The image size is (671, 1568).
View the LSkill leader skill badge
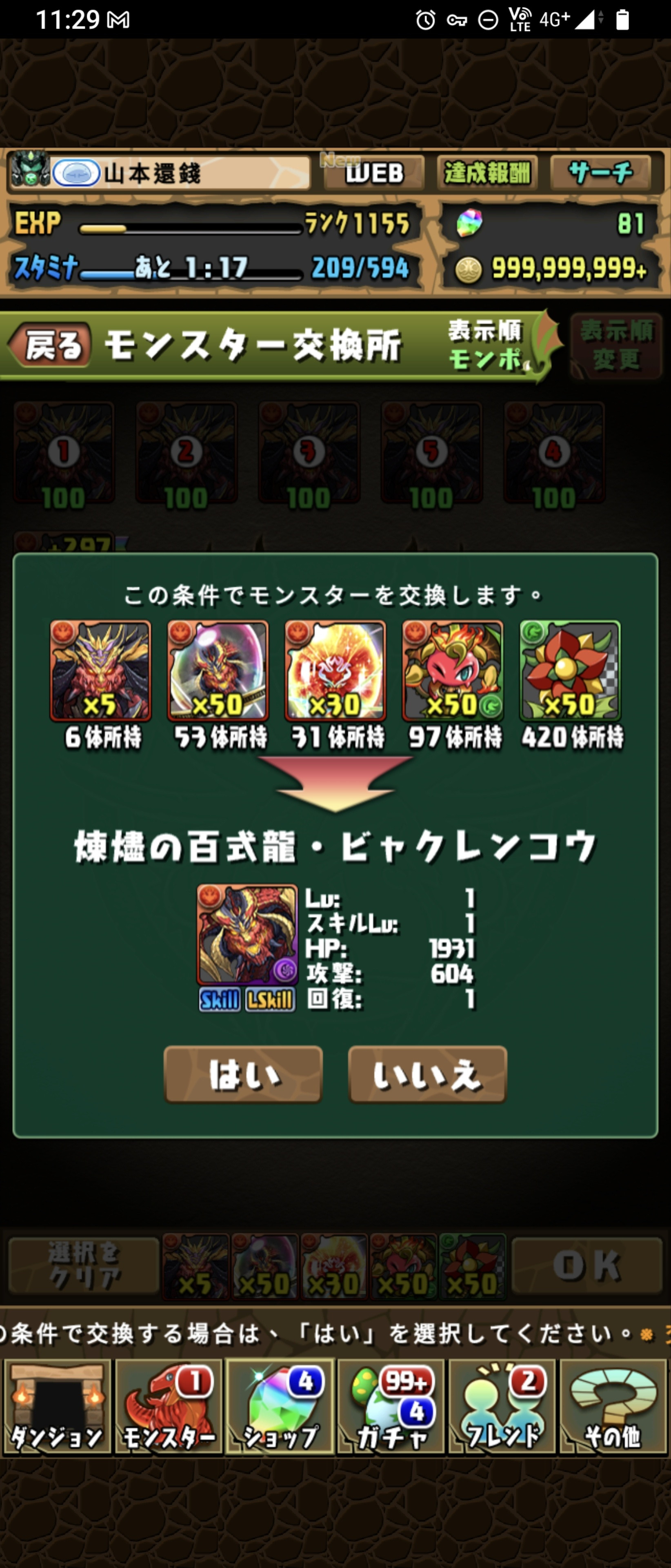[x=270, y=1000]
